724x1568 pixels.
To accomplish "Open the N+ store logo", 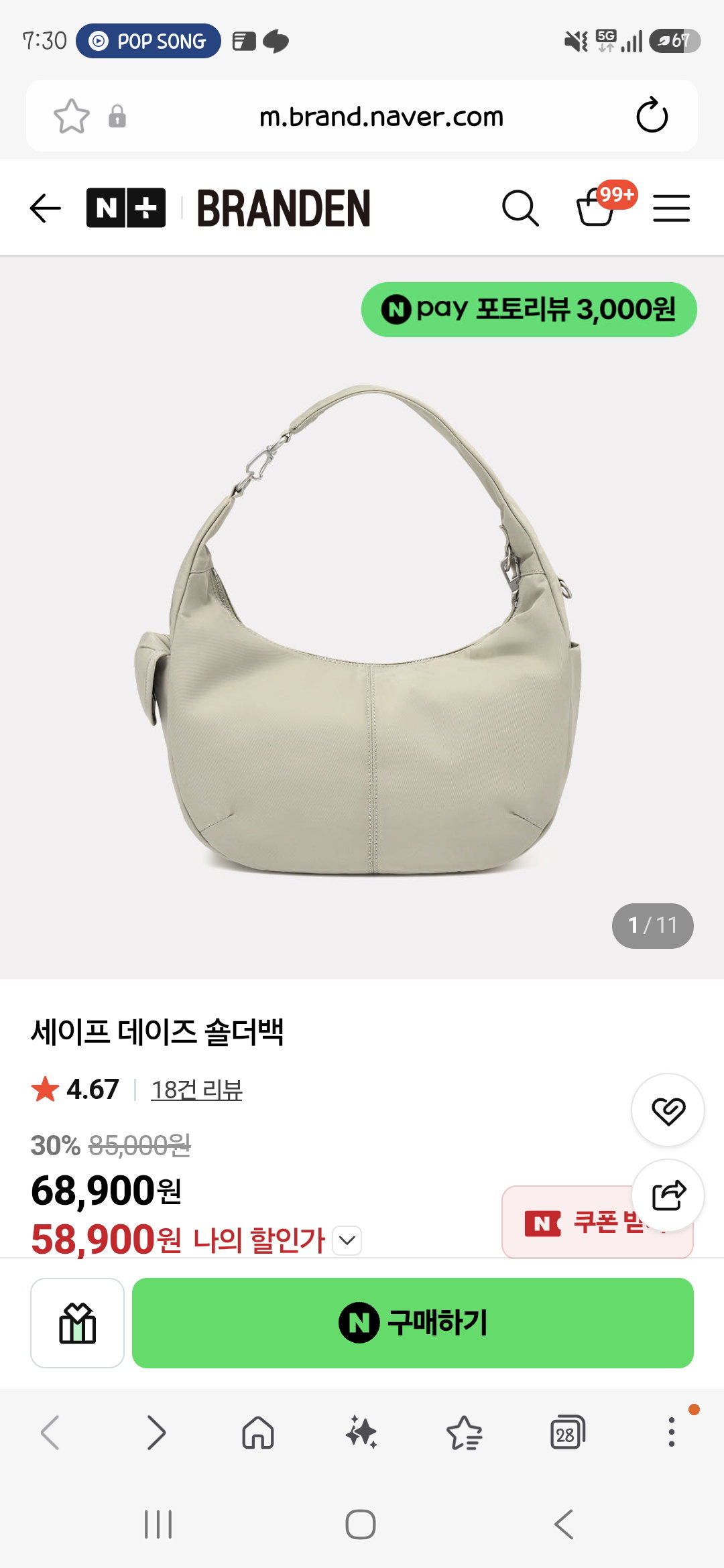I will [126, 208].
